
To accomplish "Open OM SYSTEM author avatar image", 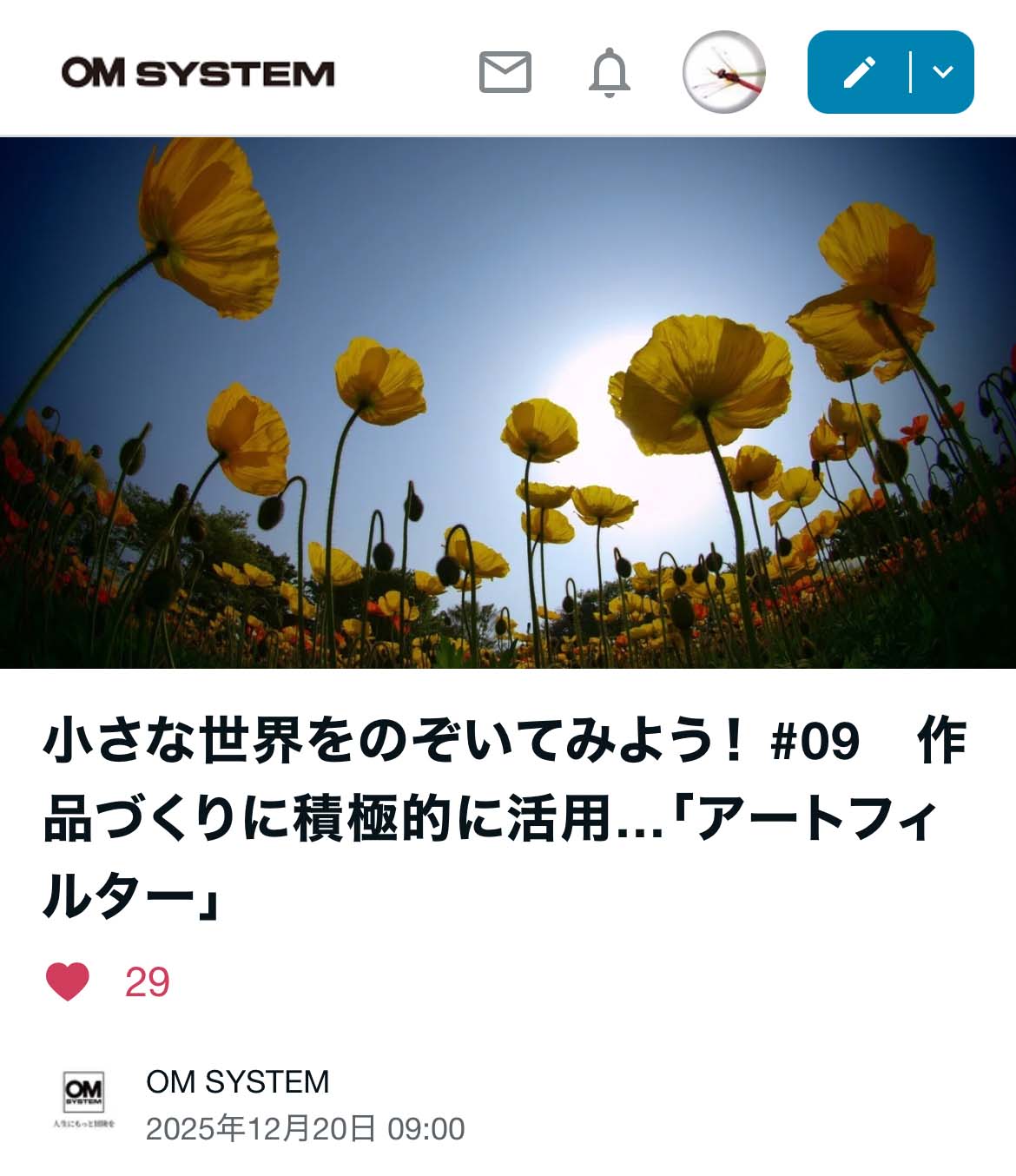I will pos(83,1100).
